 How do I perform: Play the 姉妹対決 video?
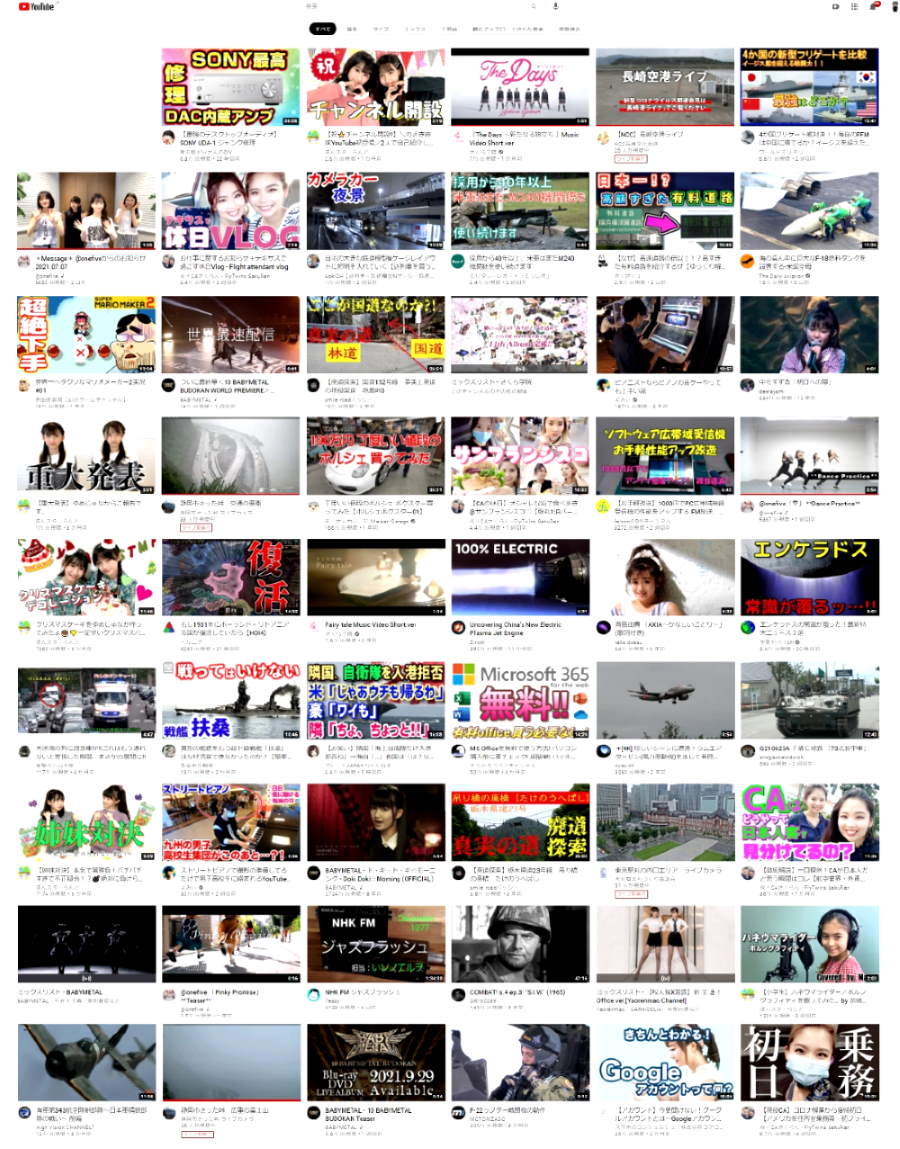(x=86, y=822)
